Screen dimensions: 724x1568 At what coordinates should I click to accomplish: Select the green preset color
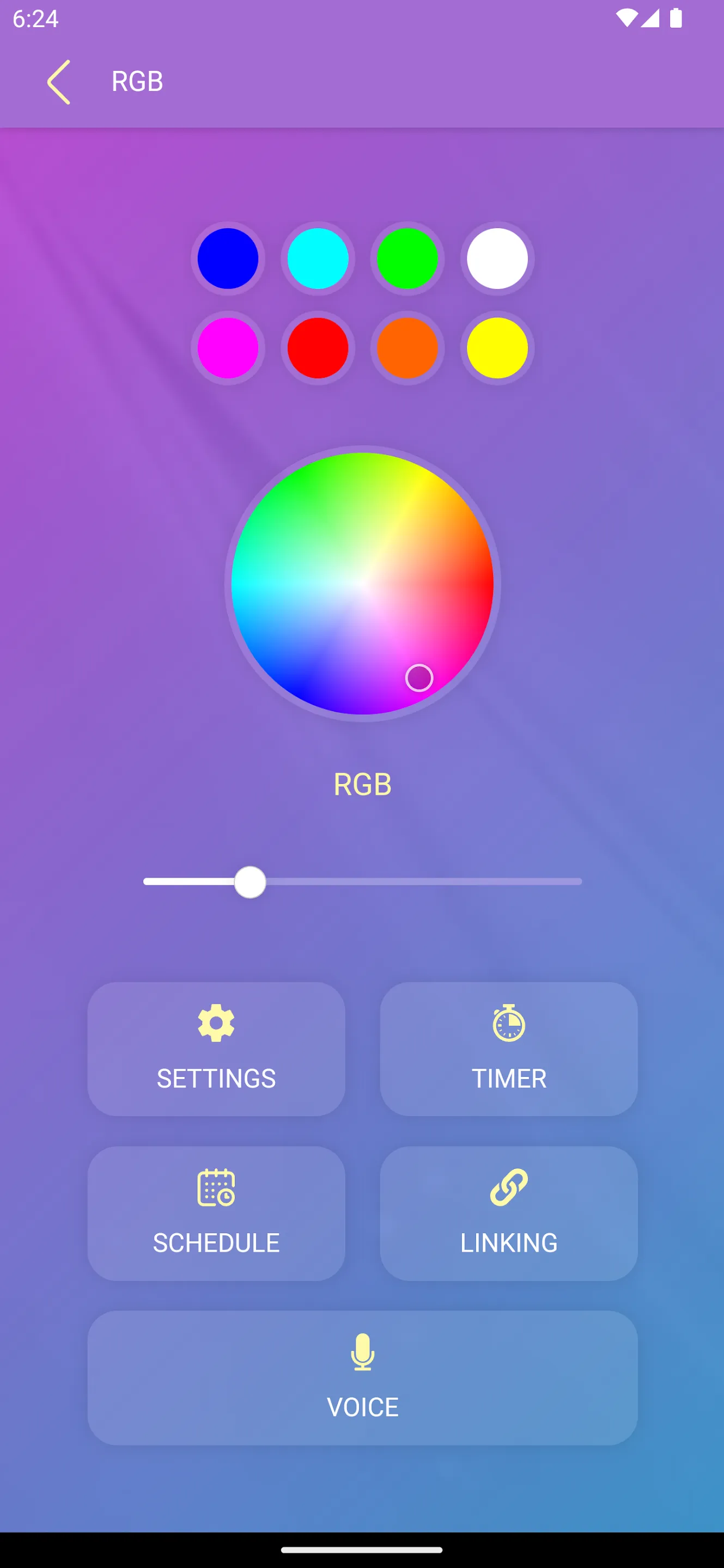click(407, 259)
